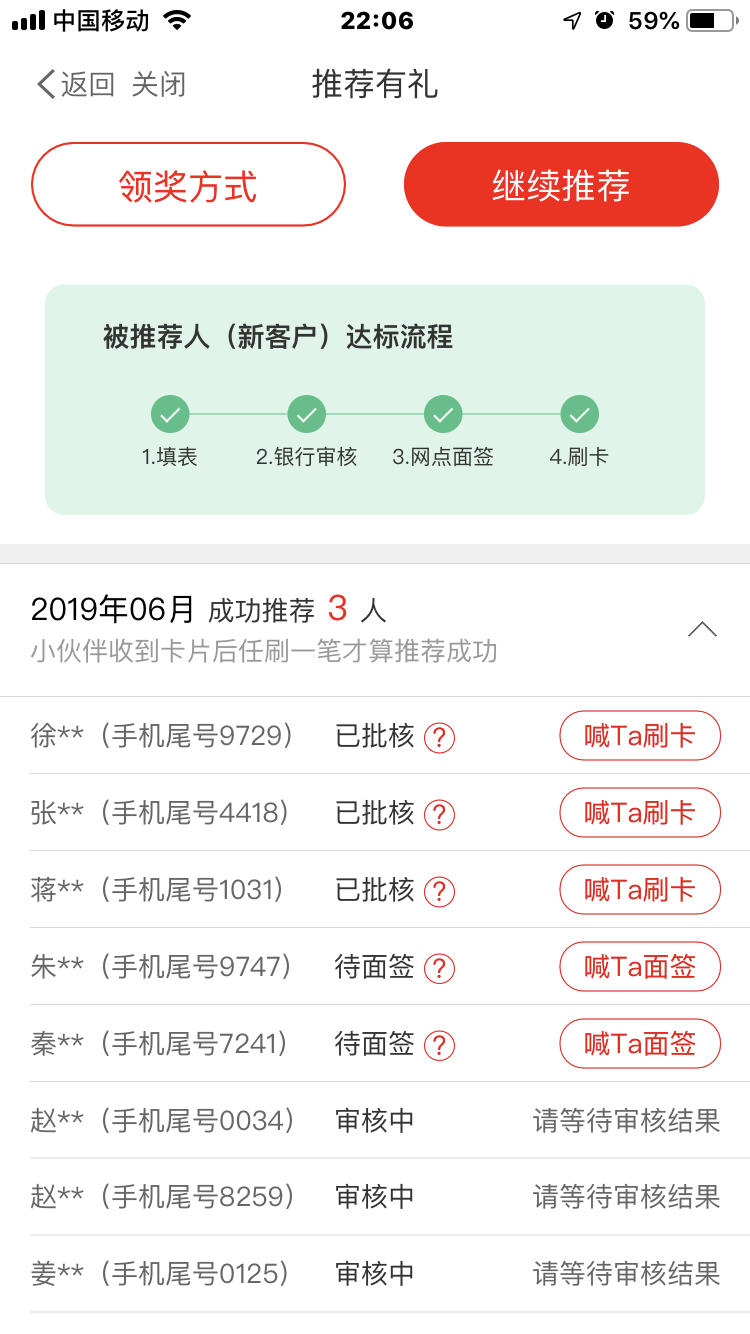Viewport: 750px width, 1334px height.
Task: Tap 喊Ta刷卡 for 张** (4418)
Action: (x=639, y=813)
